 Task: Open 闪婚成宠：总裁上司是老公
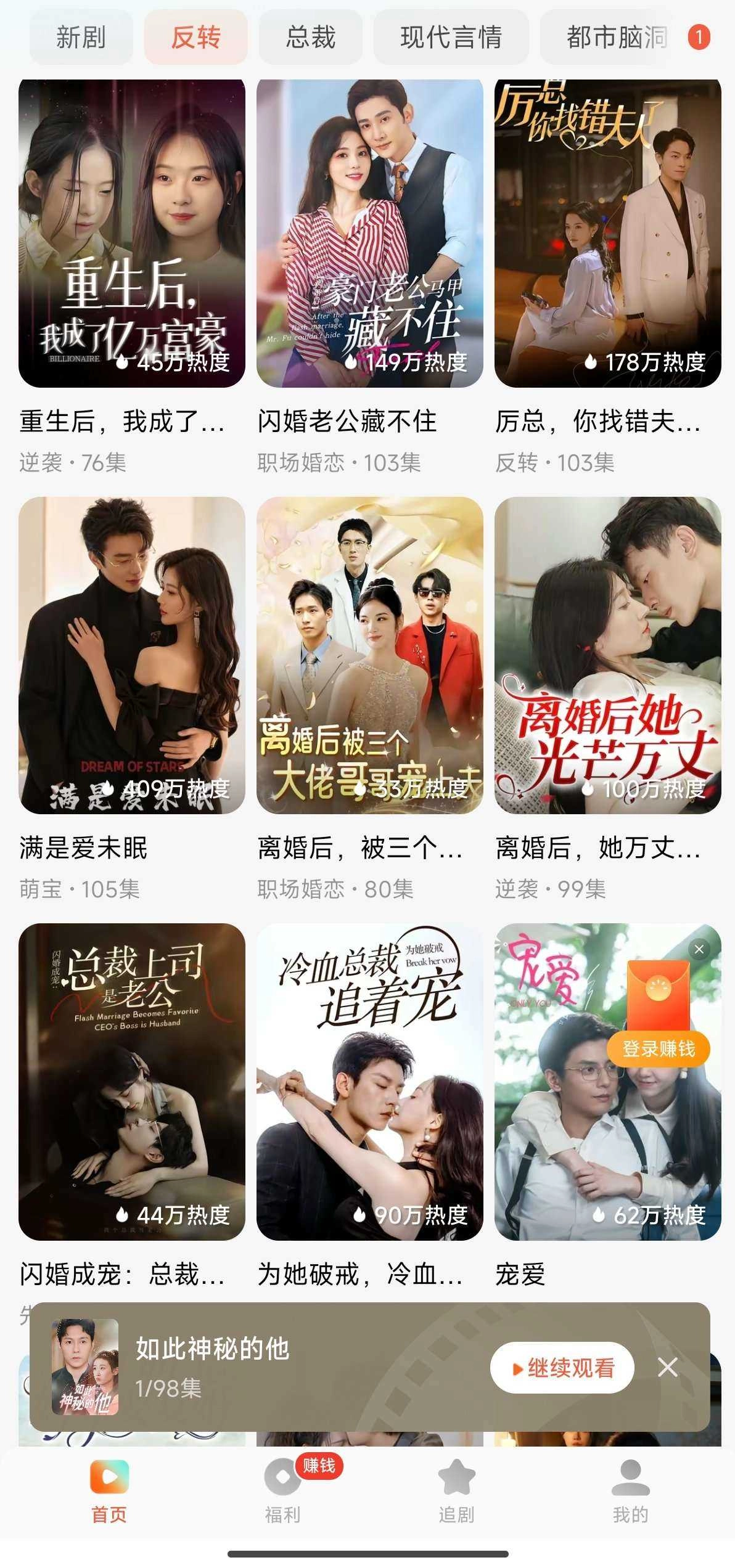pyautogui.click(x=131, y=1081)
